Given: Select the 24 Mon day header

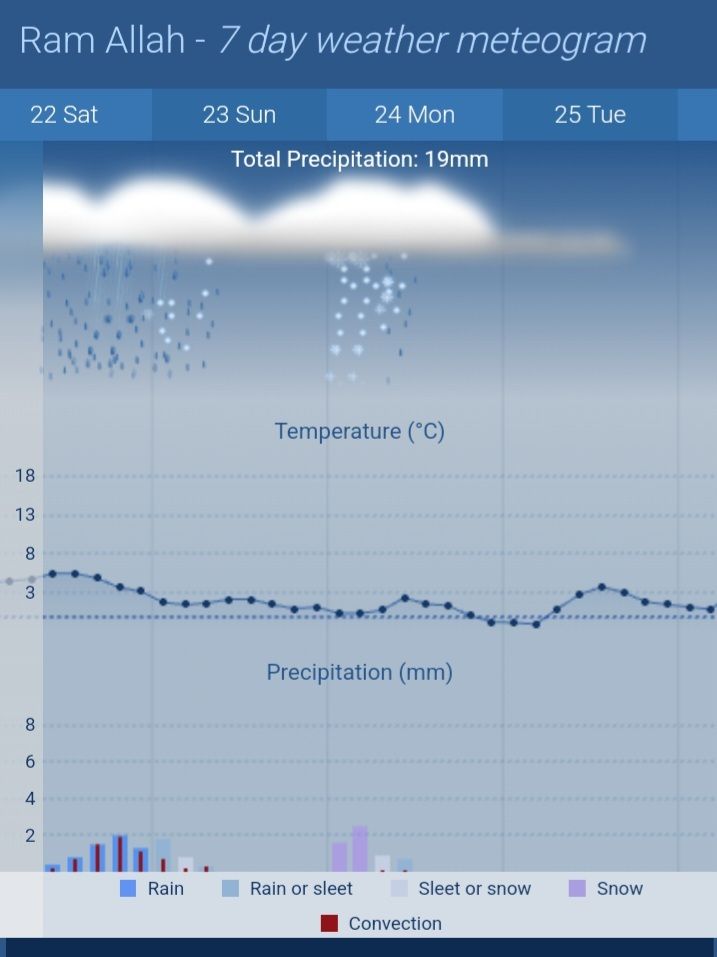Looking at the screenshot, I should click(x=414, y=115).
